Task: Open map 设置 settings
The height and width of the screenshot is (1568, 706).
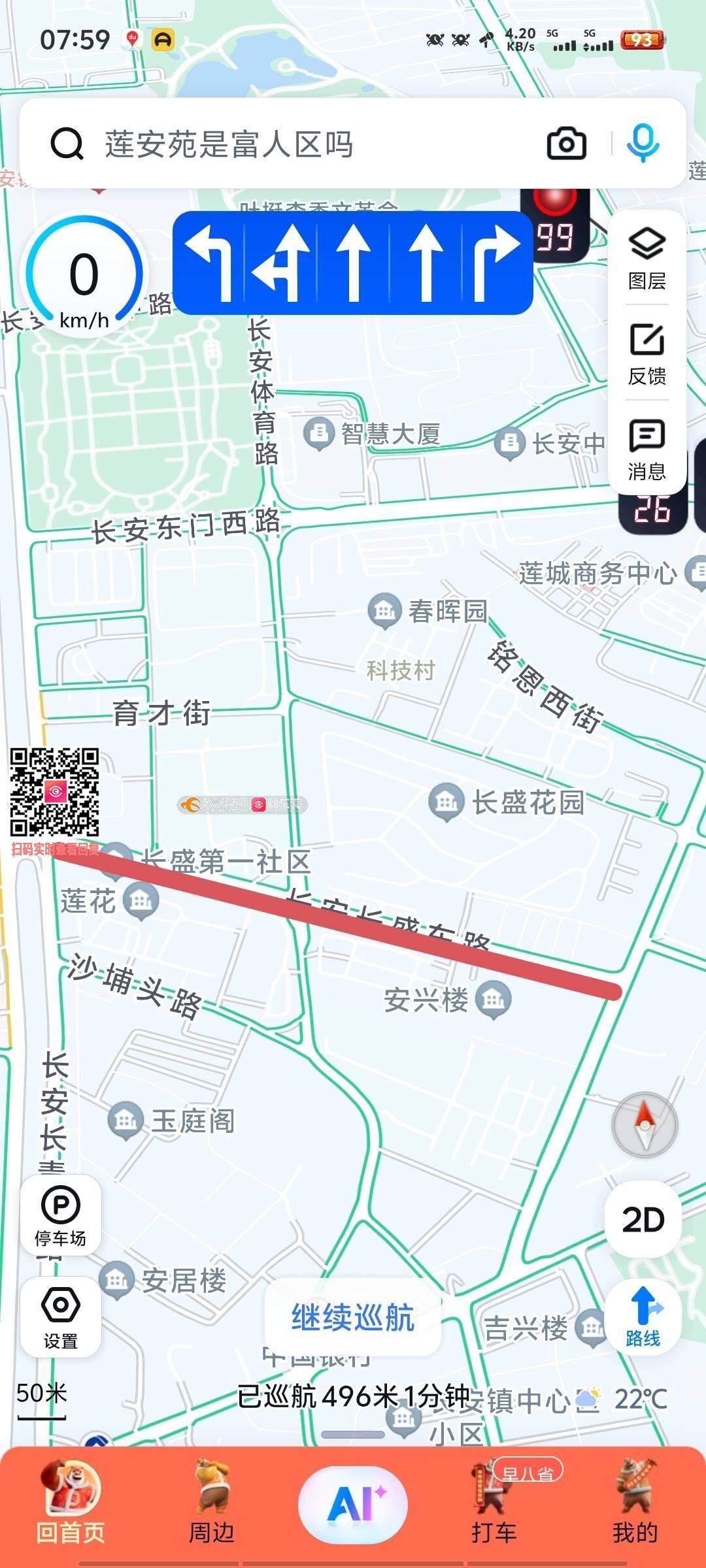Action: pyautogui.click(x=61, y=1317)
